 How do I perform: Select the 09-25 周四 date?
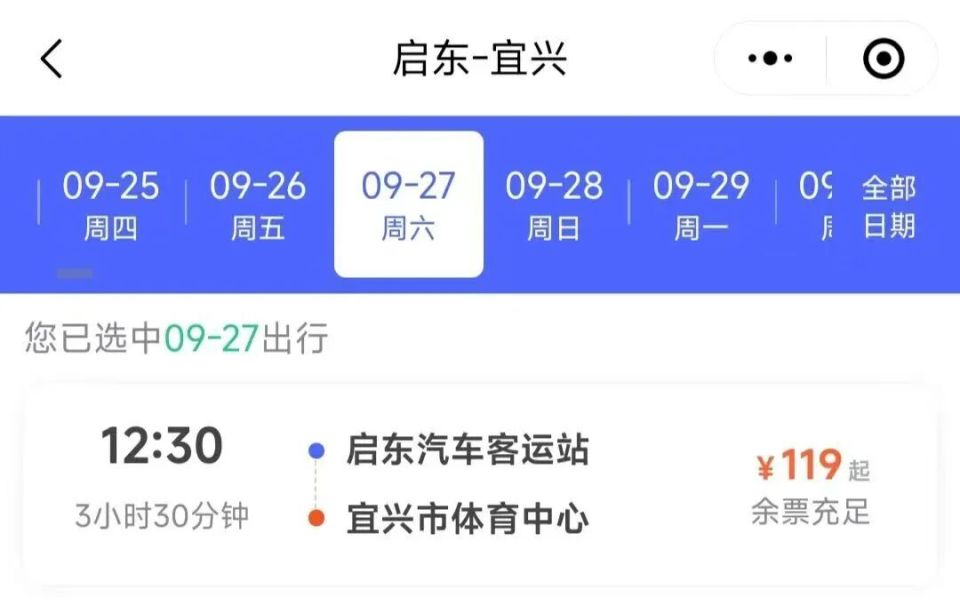(x=111, y=205)
